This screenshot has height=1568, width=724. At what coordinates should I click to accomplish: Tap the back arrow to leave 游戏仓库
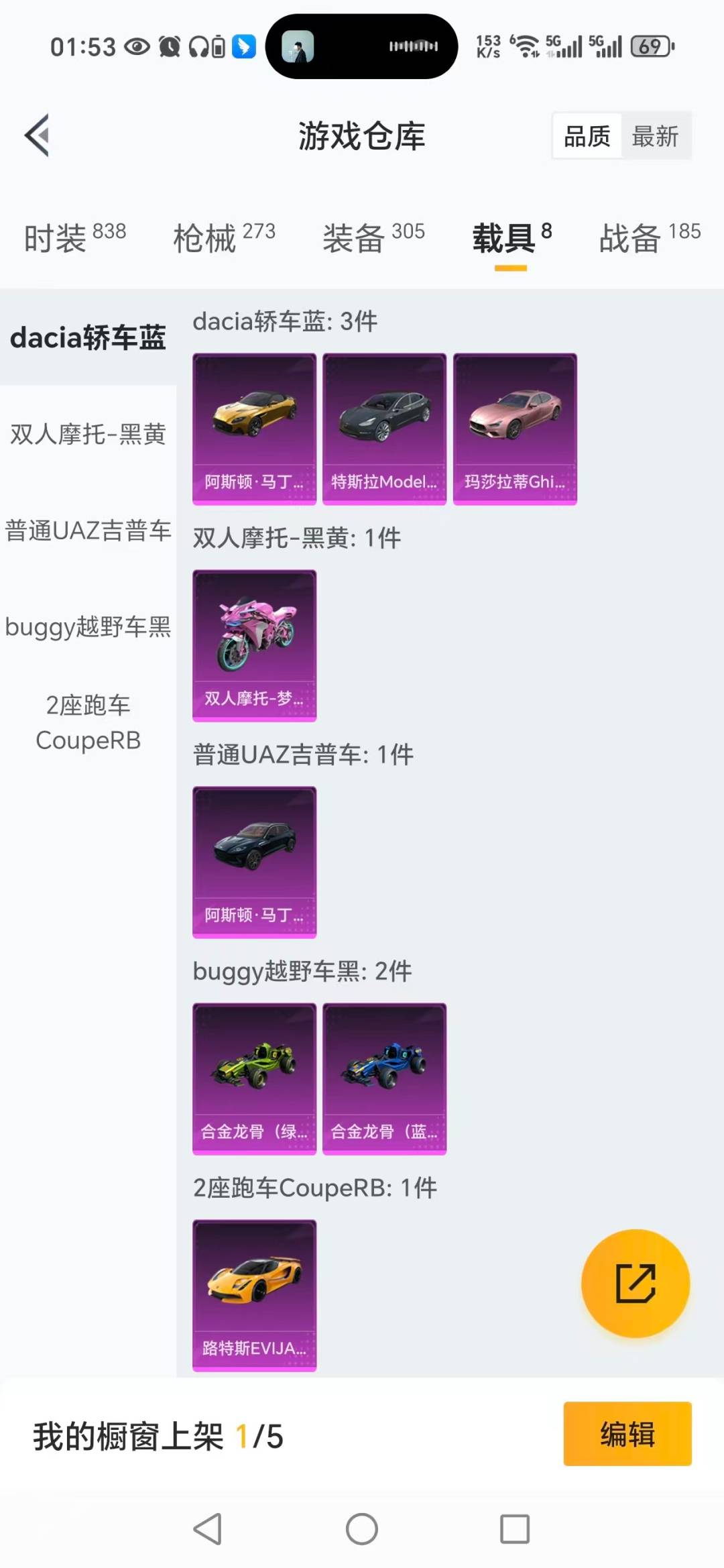[x=37, y=134]
